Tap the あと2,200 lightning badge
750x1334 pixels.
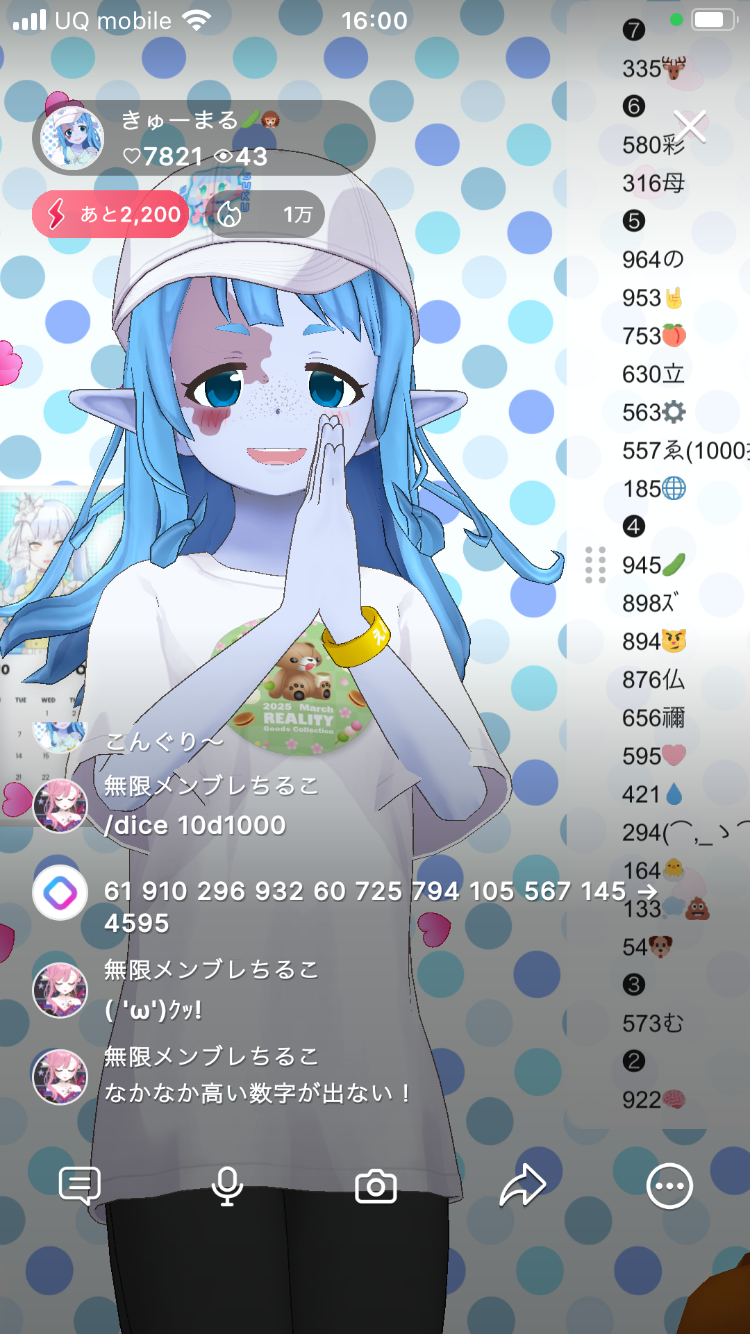point(110,215)
